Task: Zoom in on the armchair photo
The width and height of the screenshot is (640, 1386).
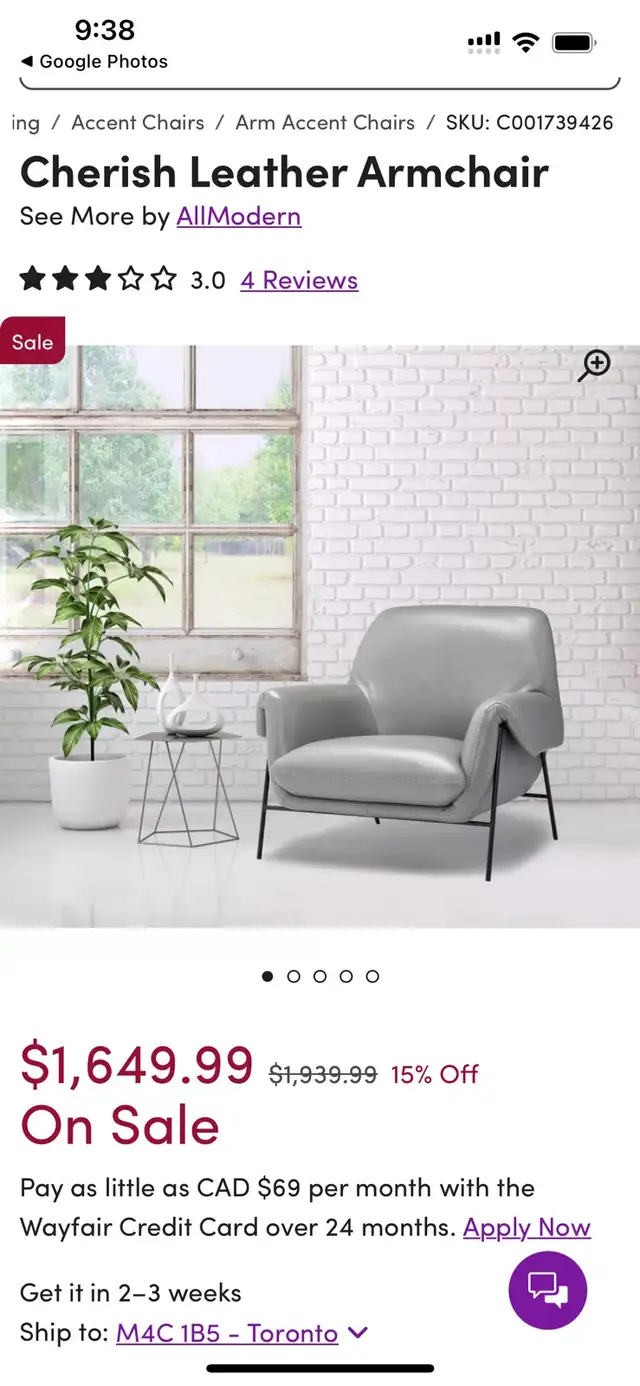Action: click(x=595, y=366)
